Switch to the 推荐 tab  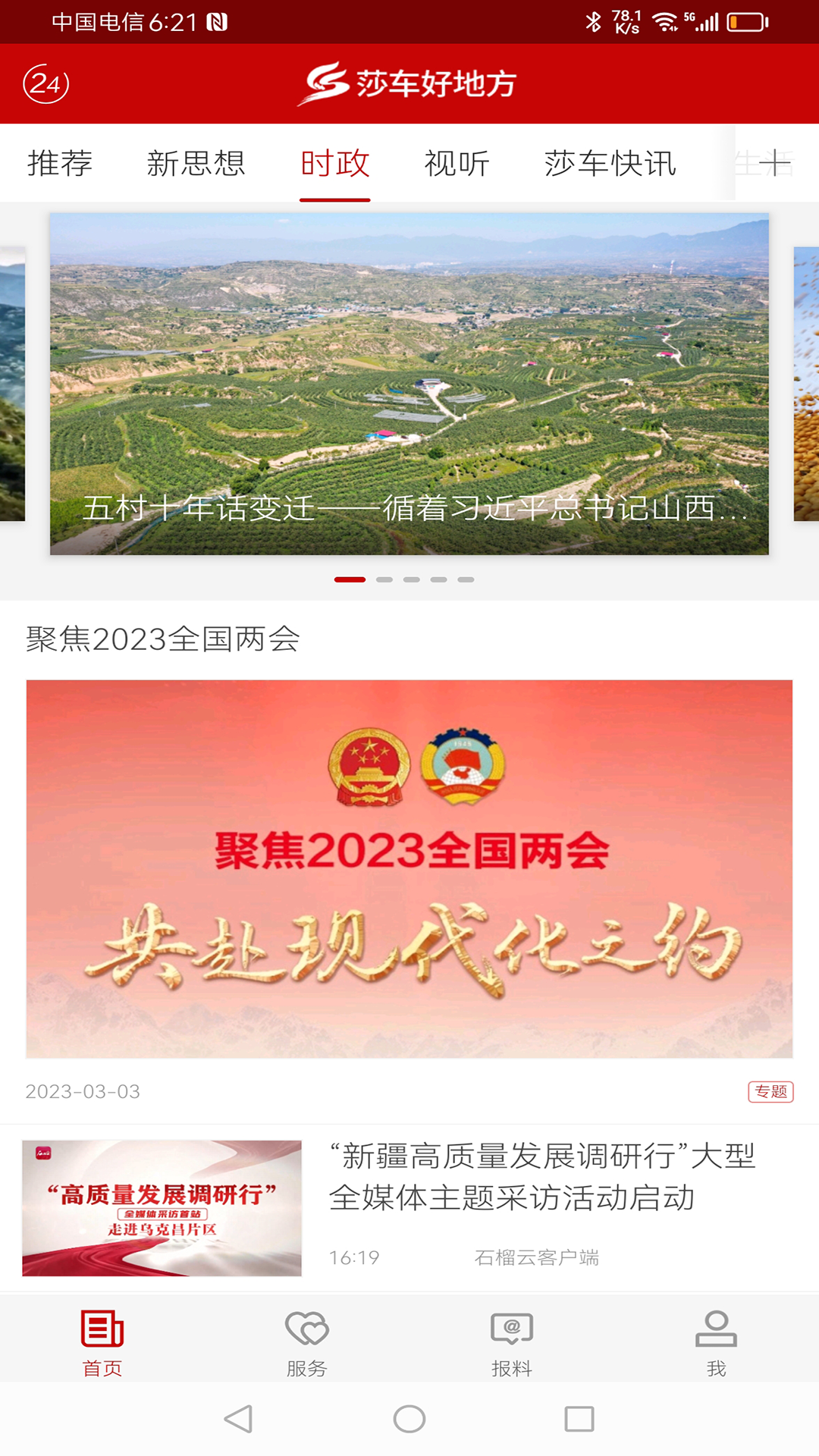pyautogui.click(x=60, y=163)
